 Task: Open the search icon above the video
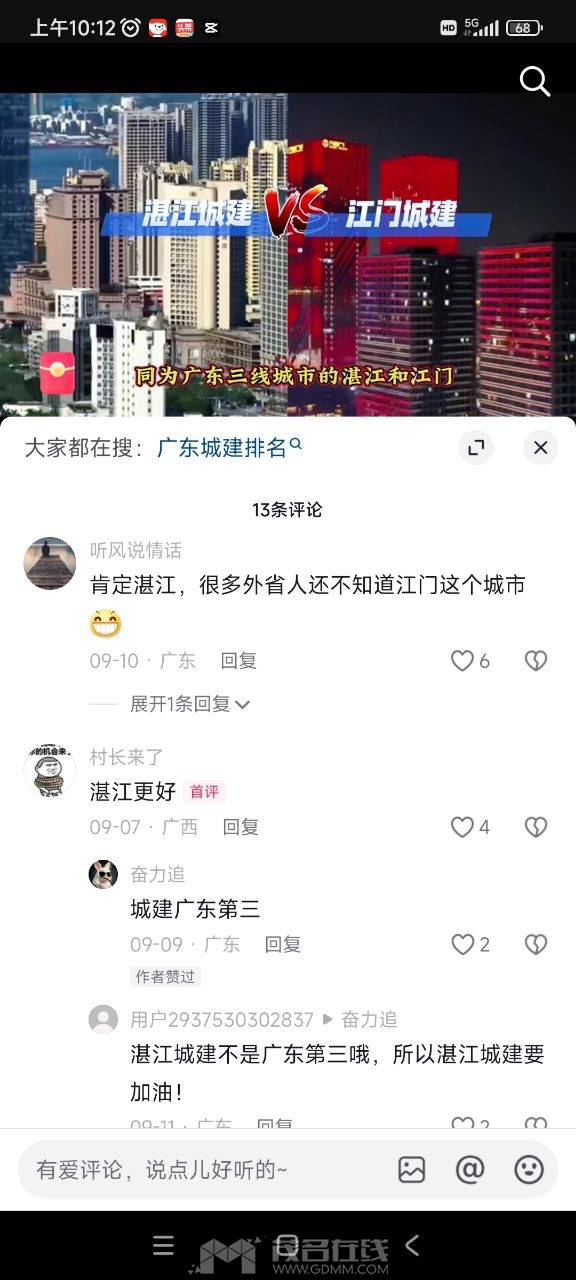[x=535, y=81]
